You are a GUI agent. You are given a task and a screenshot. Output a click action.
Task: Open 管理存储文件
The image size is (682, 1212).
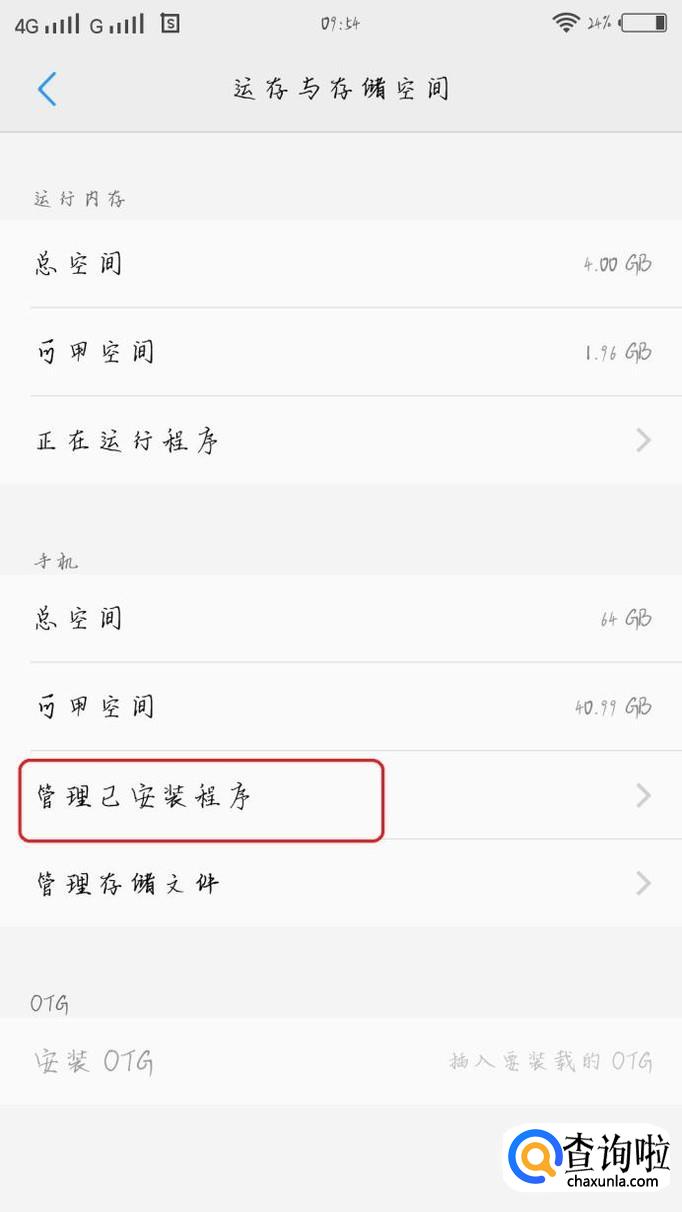tap(340, 884)
